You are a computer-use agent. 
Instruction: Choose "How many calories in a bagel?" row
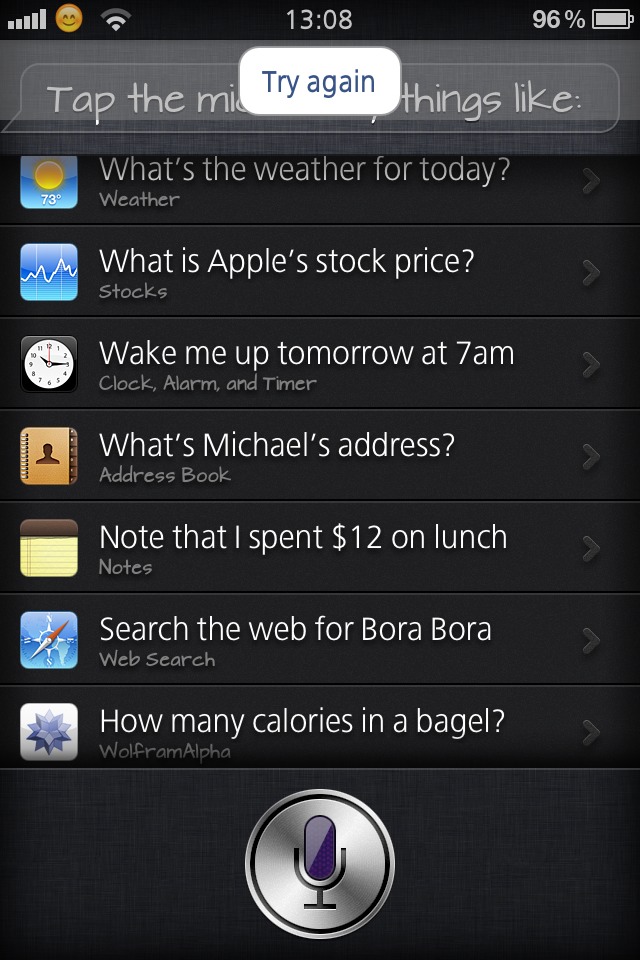tap(320, 729)
